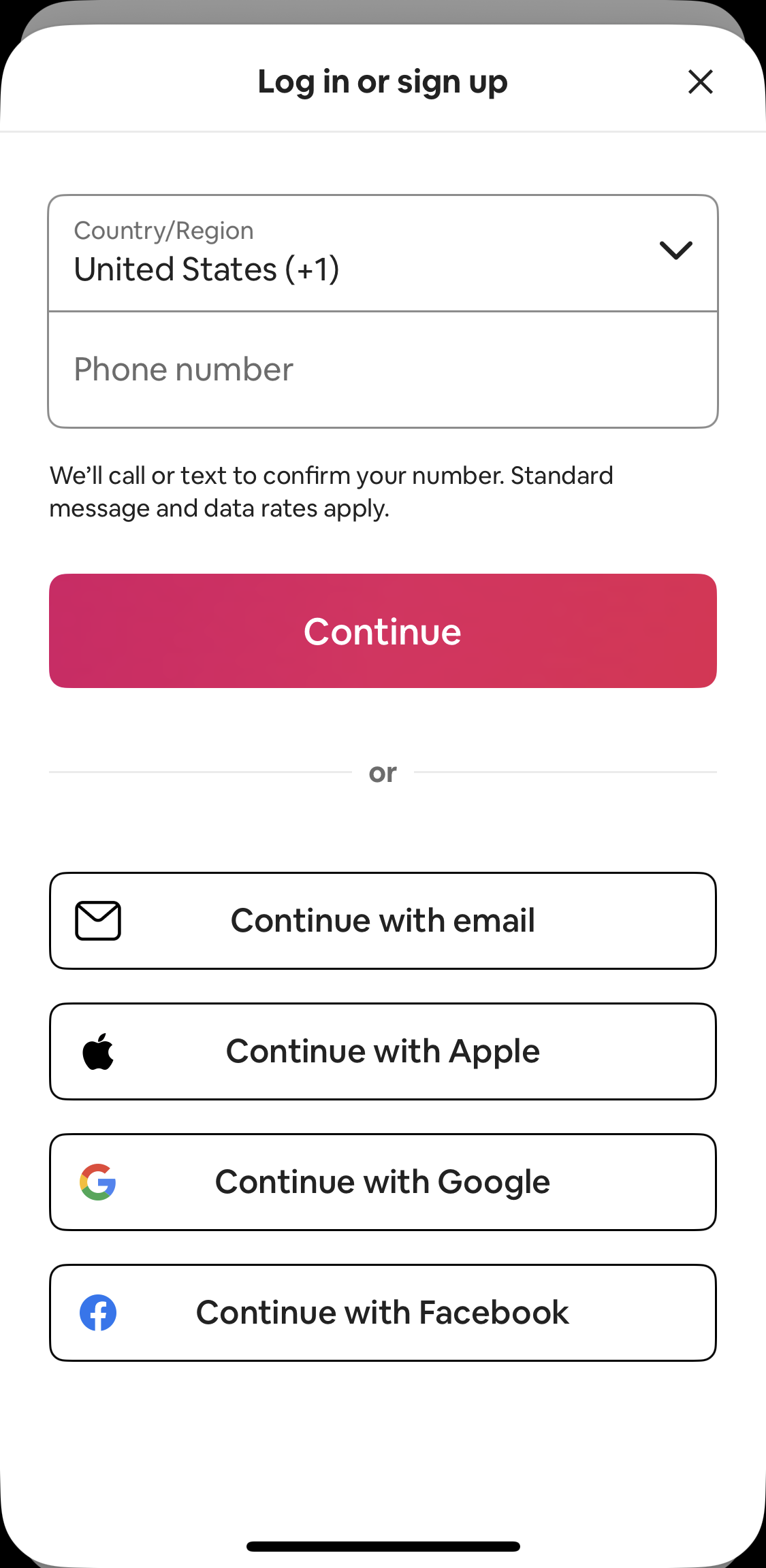This screenshot has width=766, height=1568.
Task: Choose Continue with Facebook
Action: tap(383, 1312)
